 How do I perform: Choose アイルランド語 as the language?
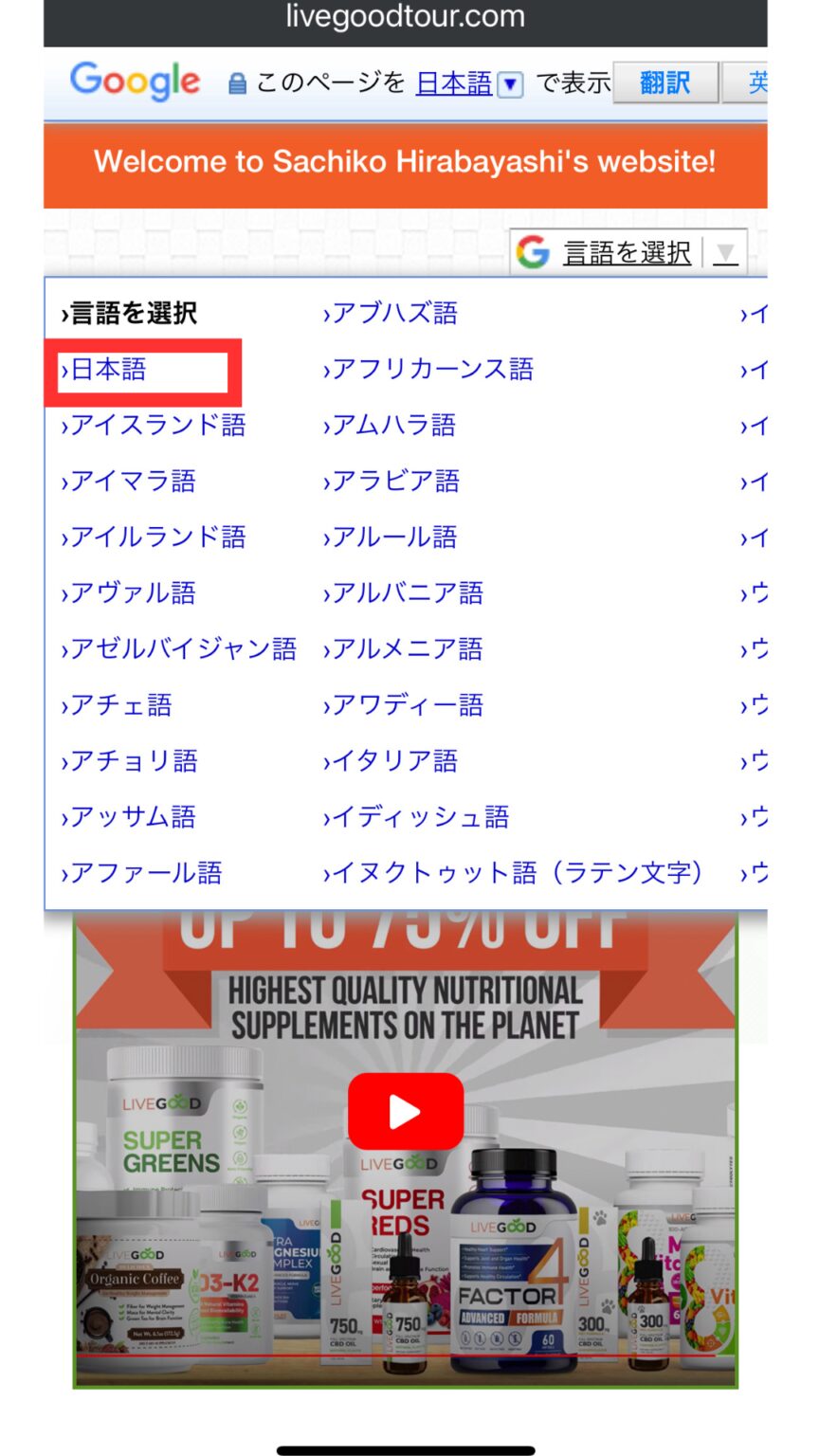[x=154, y=537]
